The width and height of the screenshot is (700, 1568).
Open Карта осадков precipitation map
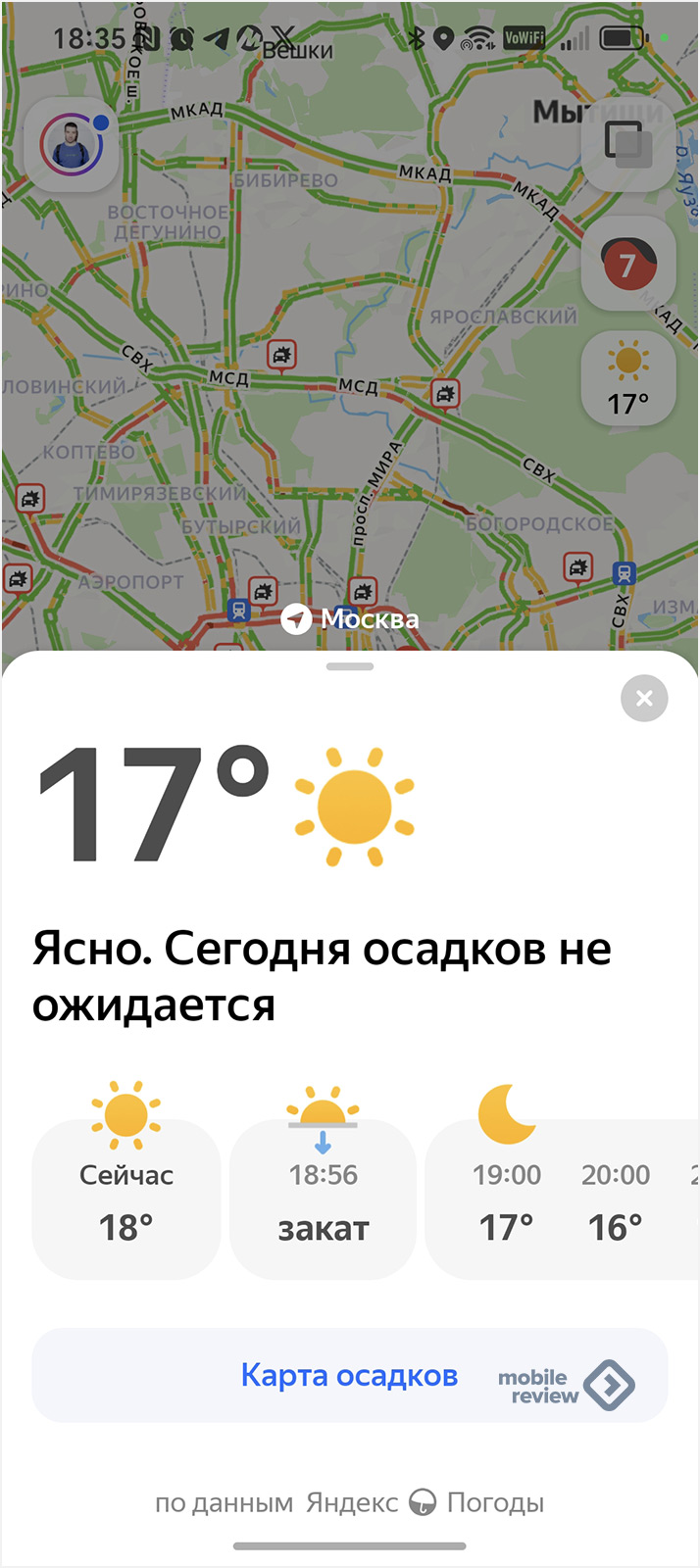click(x=349, y=1375)
